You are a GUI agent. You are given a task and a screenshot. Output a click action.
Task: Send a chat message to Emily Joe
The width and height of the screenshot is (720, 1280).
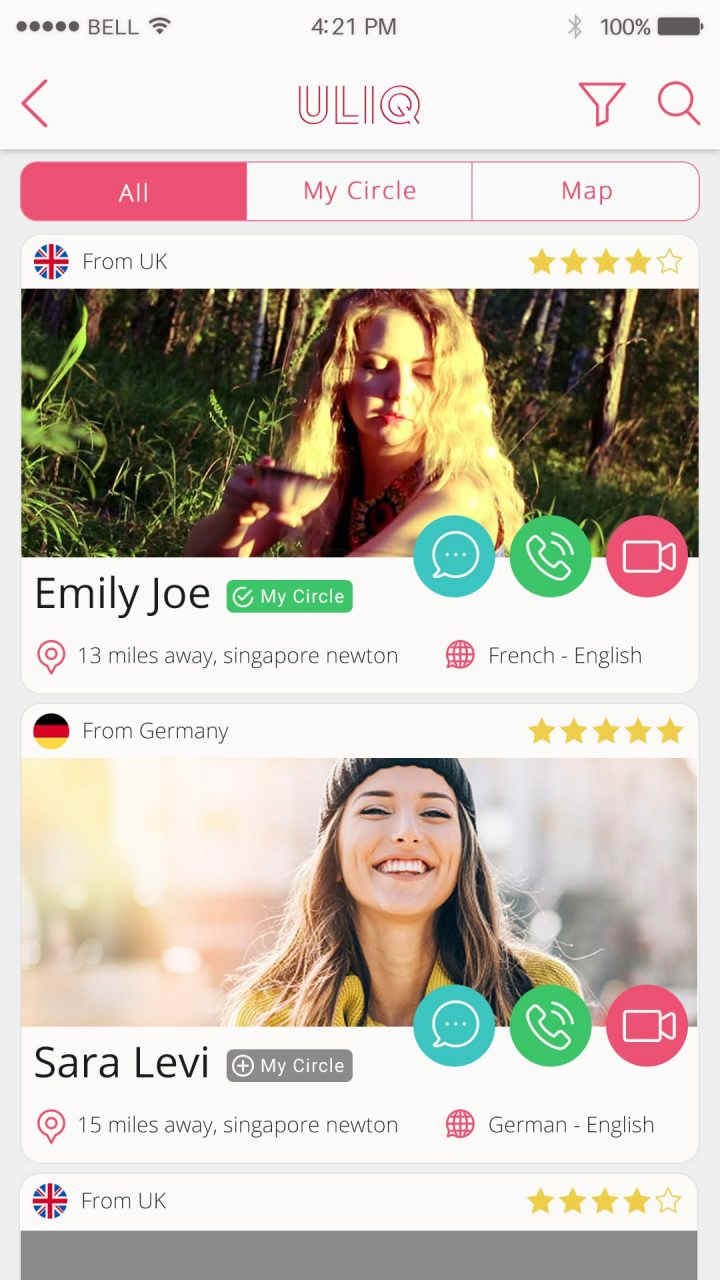click(454, 556)
